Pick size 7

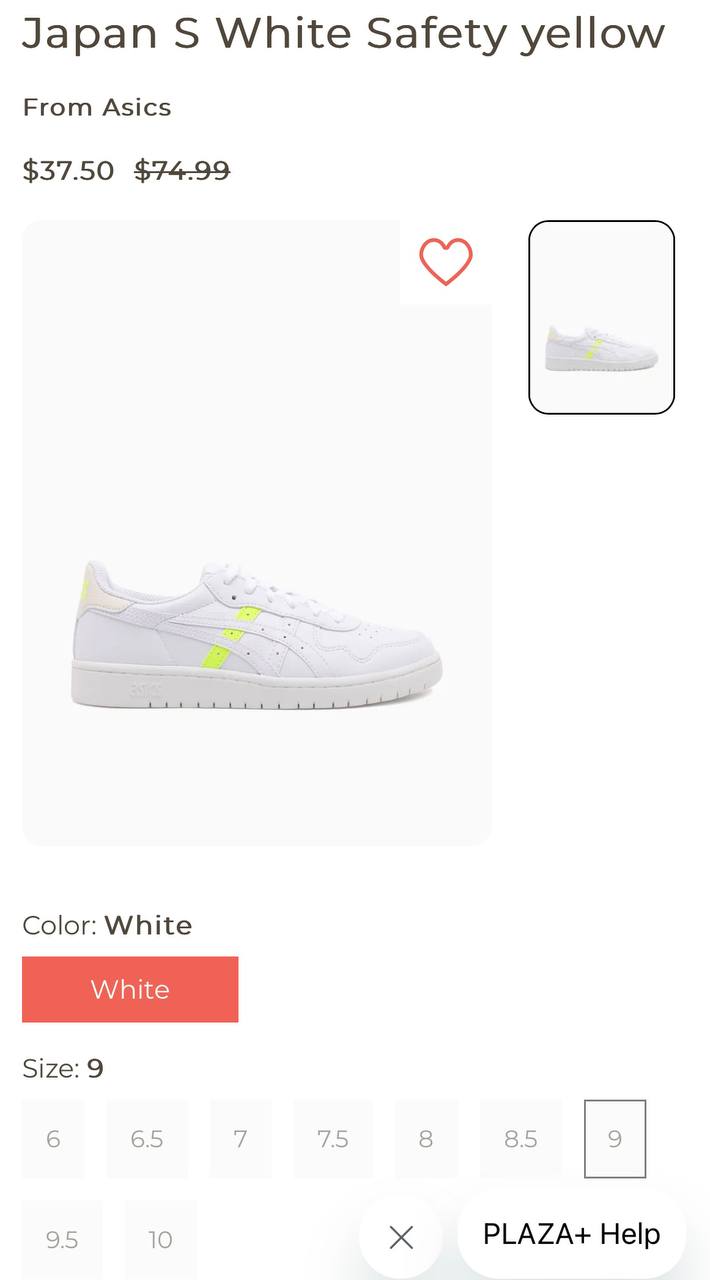pos(240,1139)
